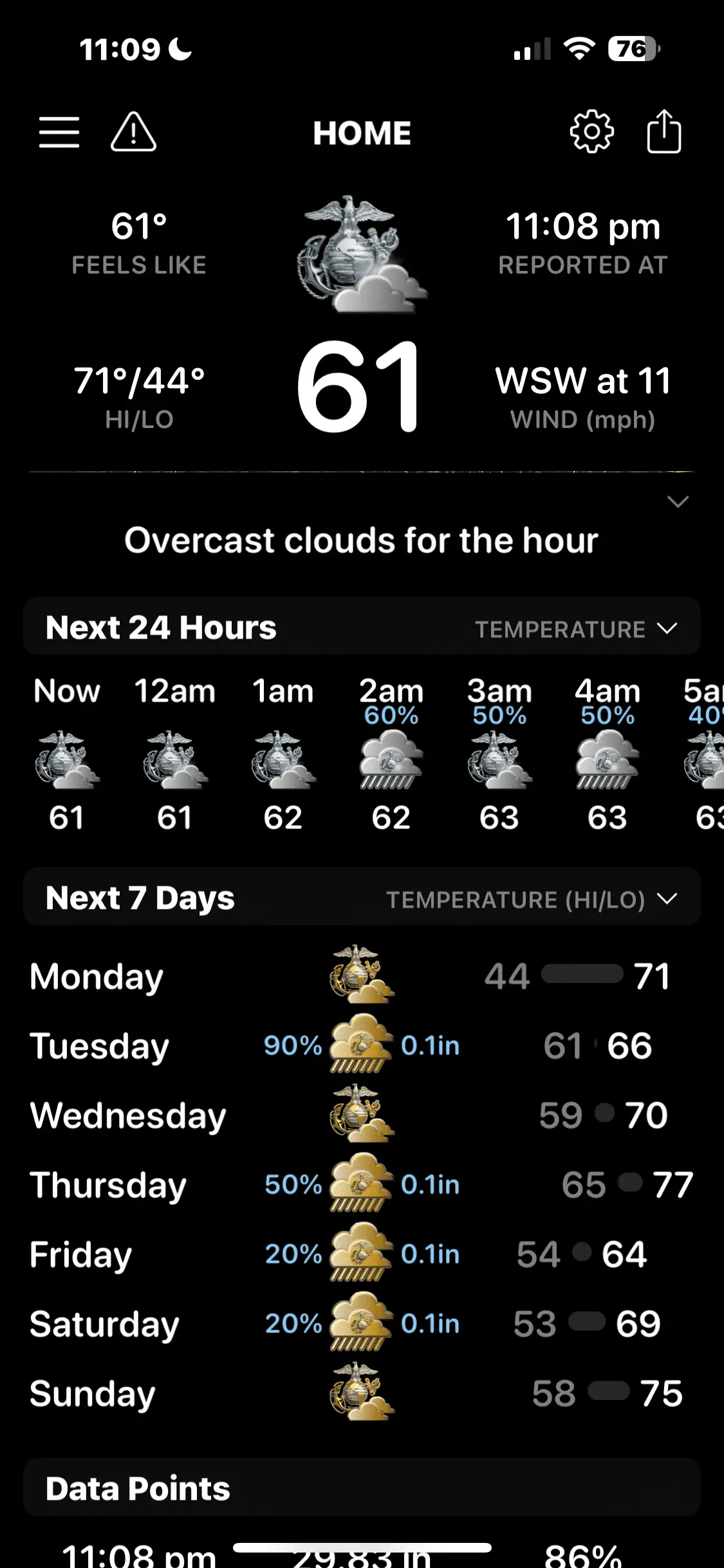Change the Next 24 Hours TEMPERATURE dropdown
This screenshot has height=1568, width=724.
(575, 629)
